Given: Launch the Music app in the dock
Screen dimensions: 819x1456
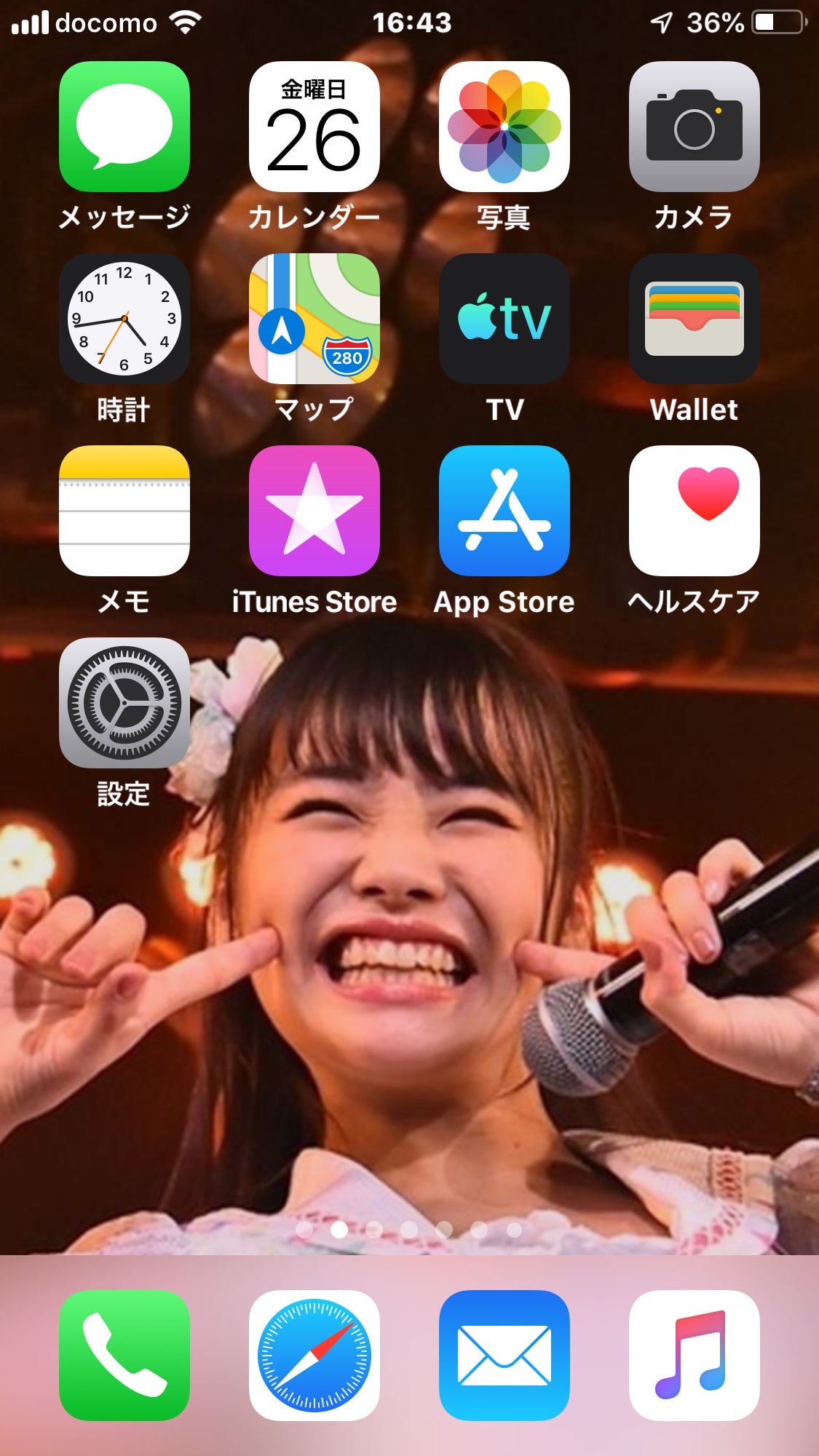Looking at the screenshot, I should (695, 1355).
